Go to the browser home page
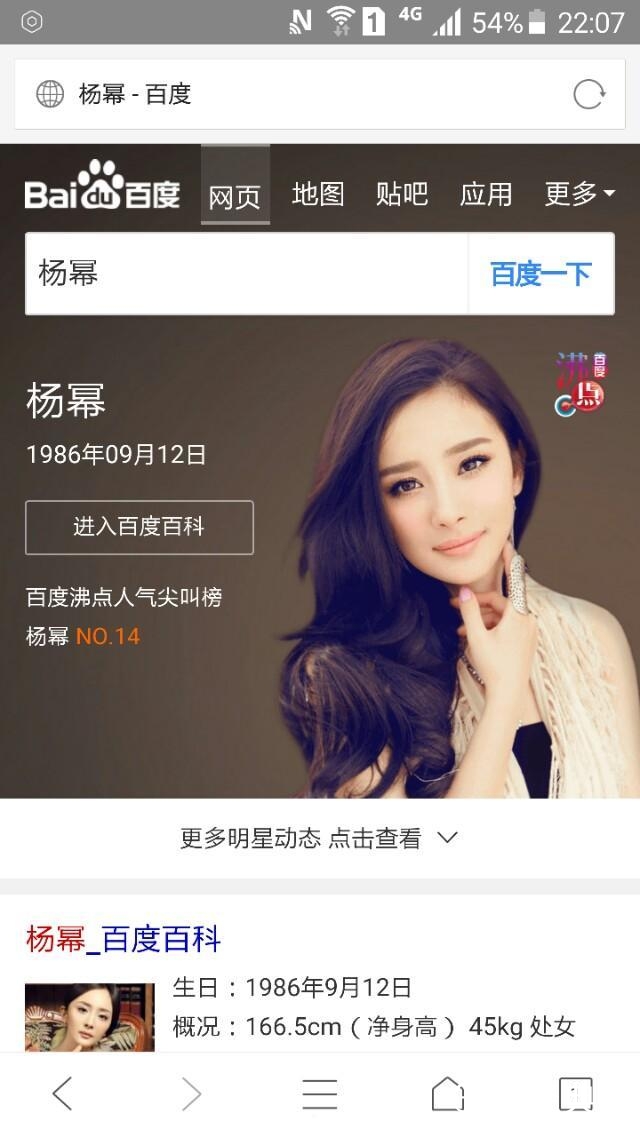640x1137 pixels. 447,1094
